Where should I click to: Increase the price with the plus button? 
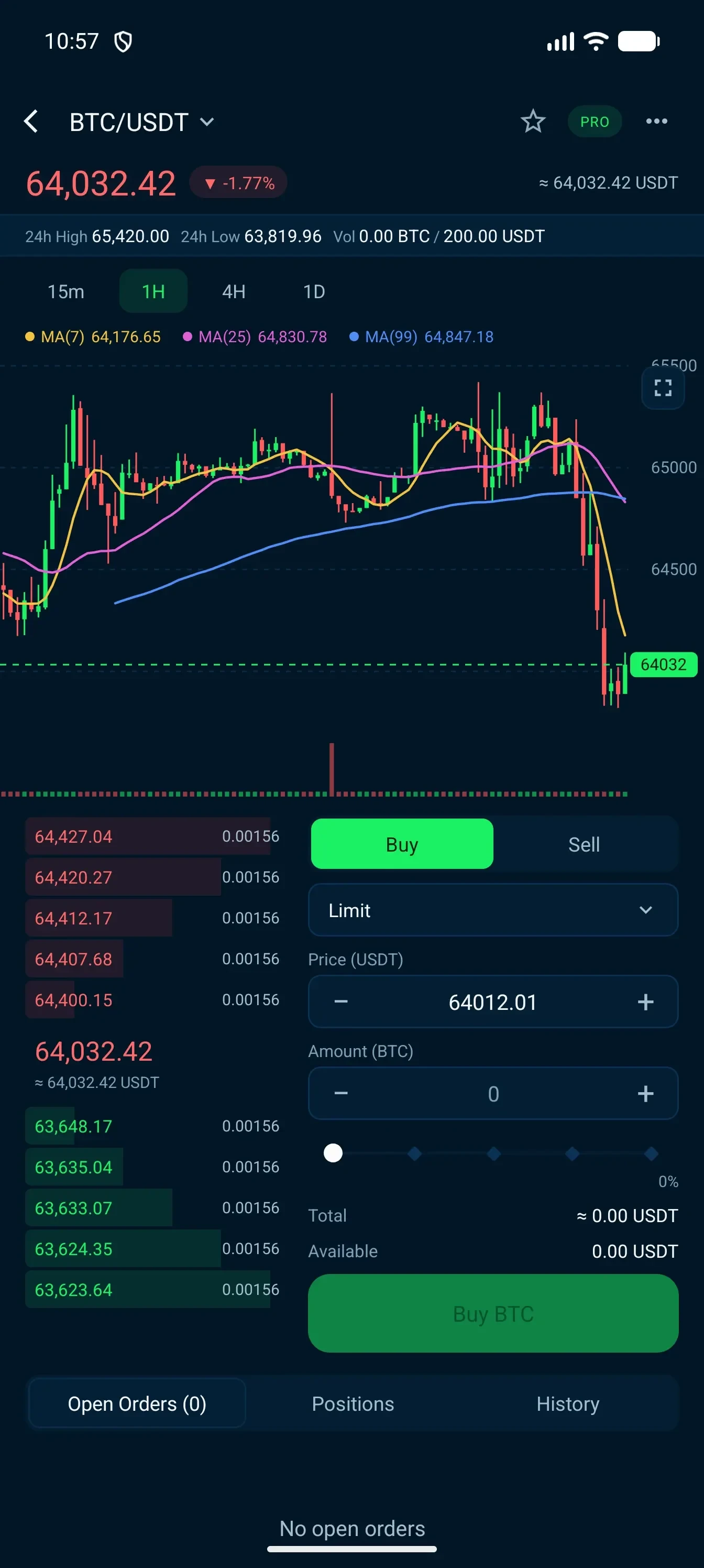pos(645,1002)
